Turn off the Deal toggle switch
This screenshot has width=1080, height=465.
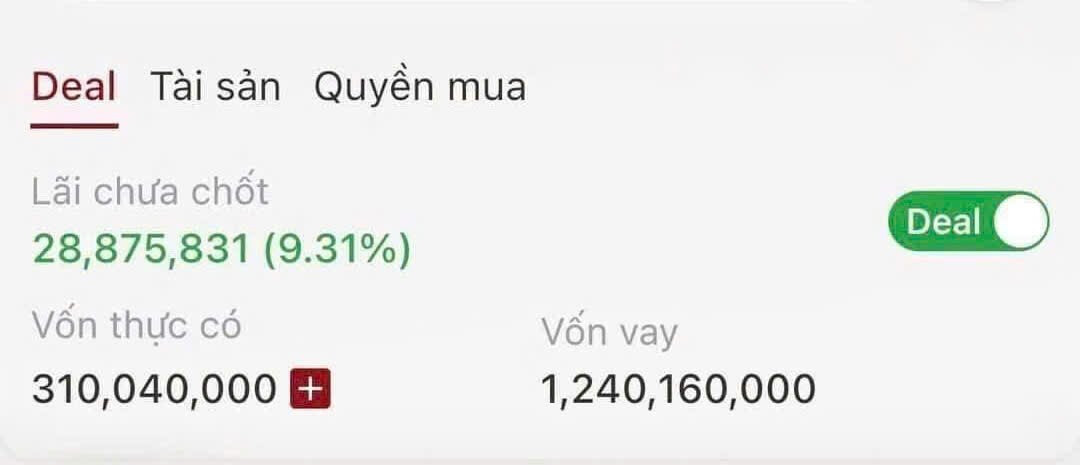click(x=968, y=222)
